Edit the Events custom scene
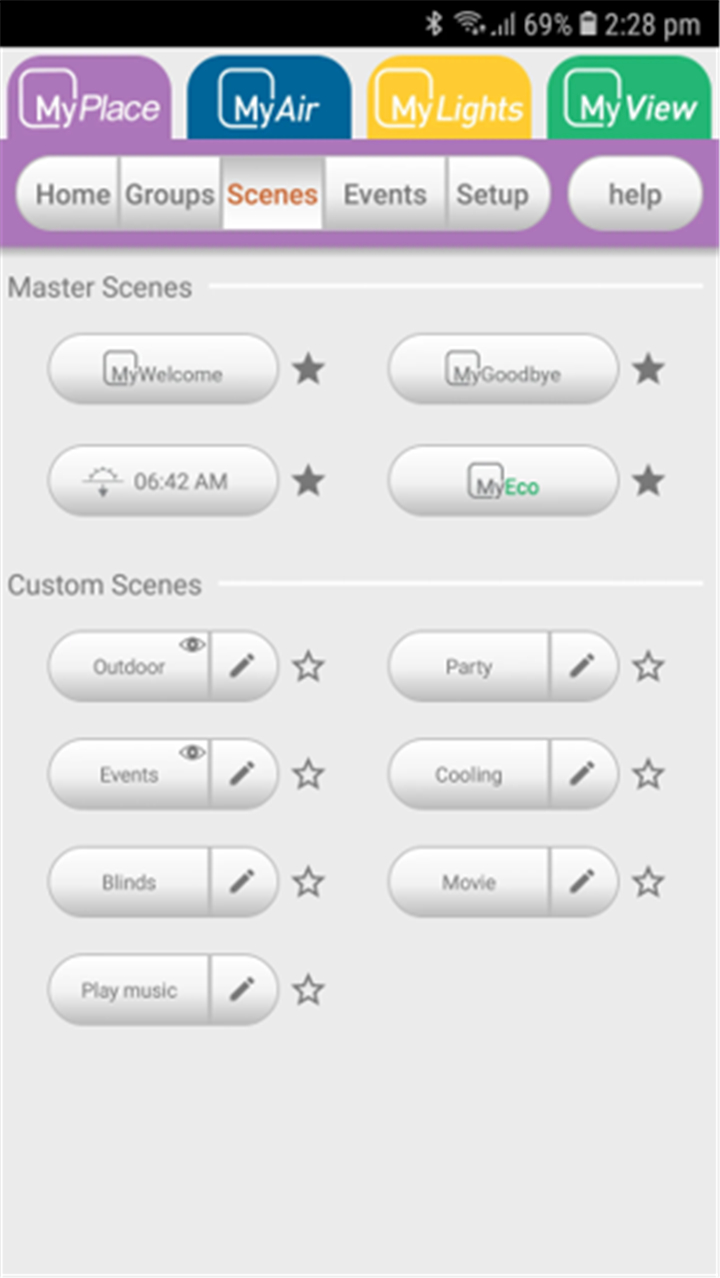This screenshot has height=1278, width=720. [x=243, y=774]
